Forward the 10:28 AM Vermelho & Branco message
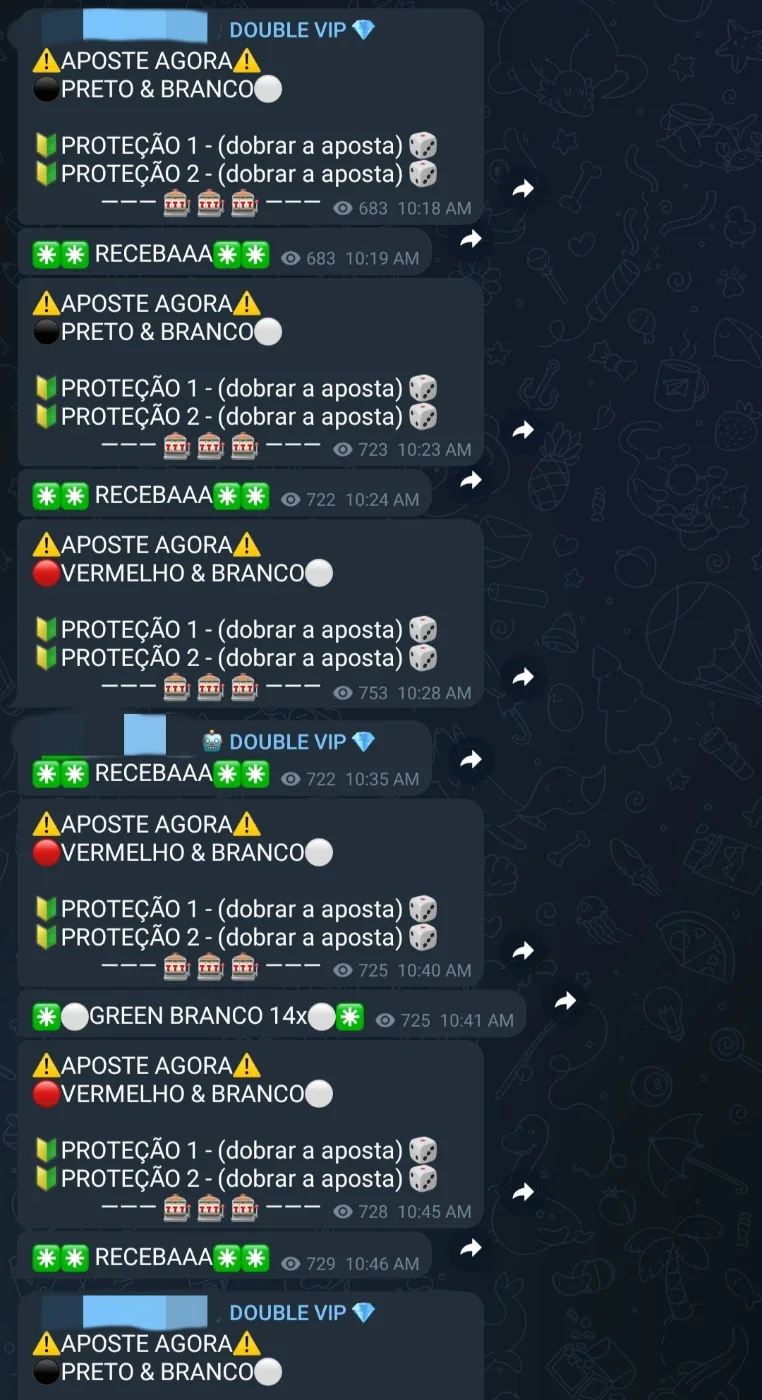The width and height of the screenshot is (762, 1400). pos(523,677)
